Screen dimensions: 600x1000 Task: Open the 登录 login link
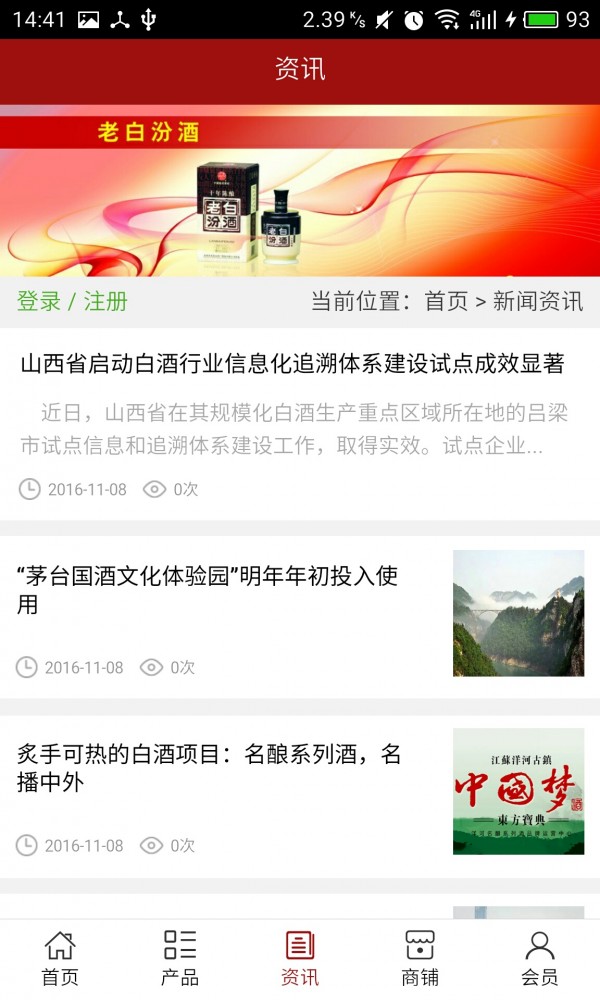click(x=39, y=301)
